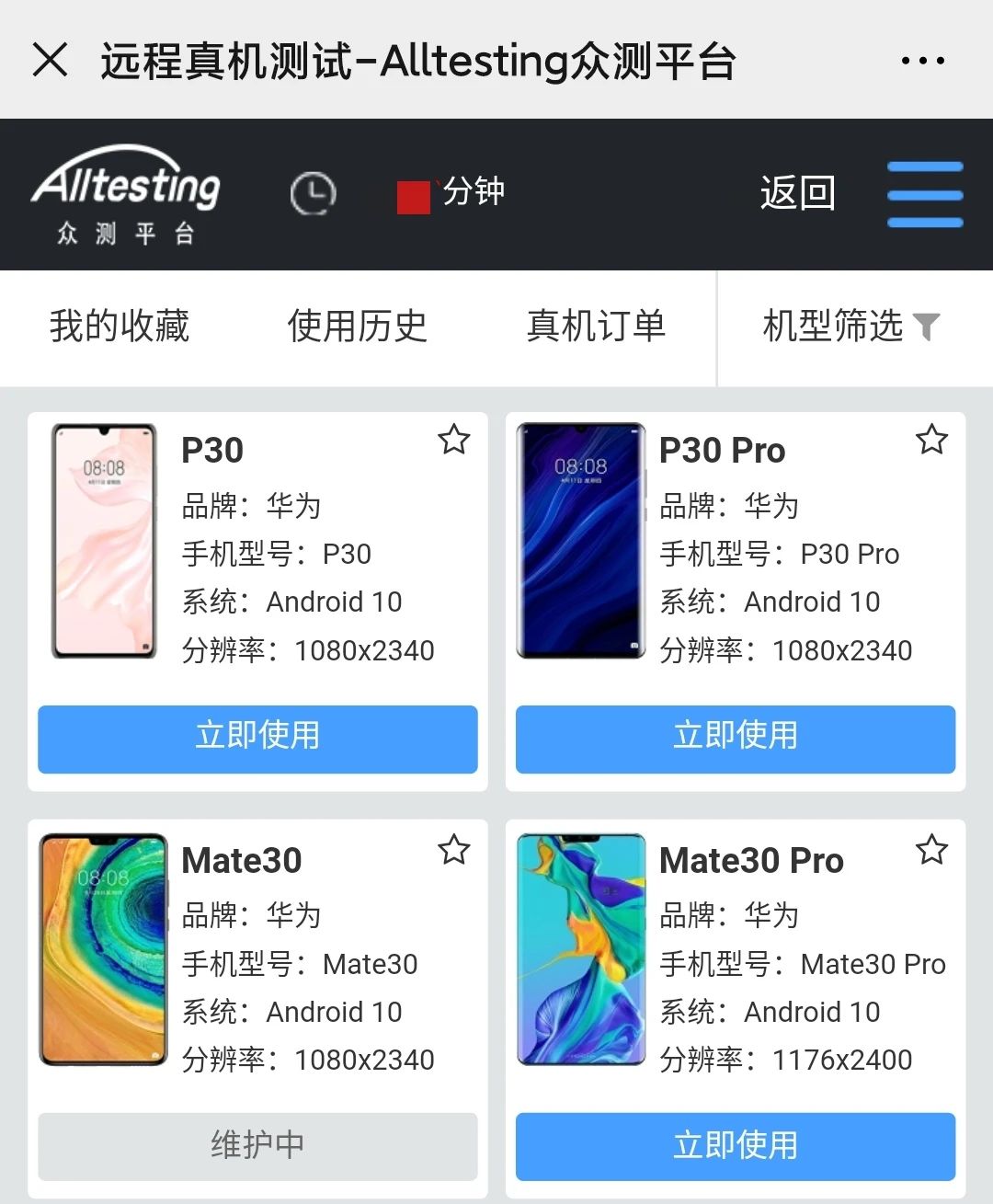Open the three-dot overflow menu
The image size is (993, 1204).
point(922,61)
